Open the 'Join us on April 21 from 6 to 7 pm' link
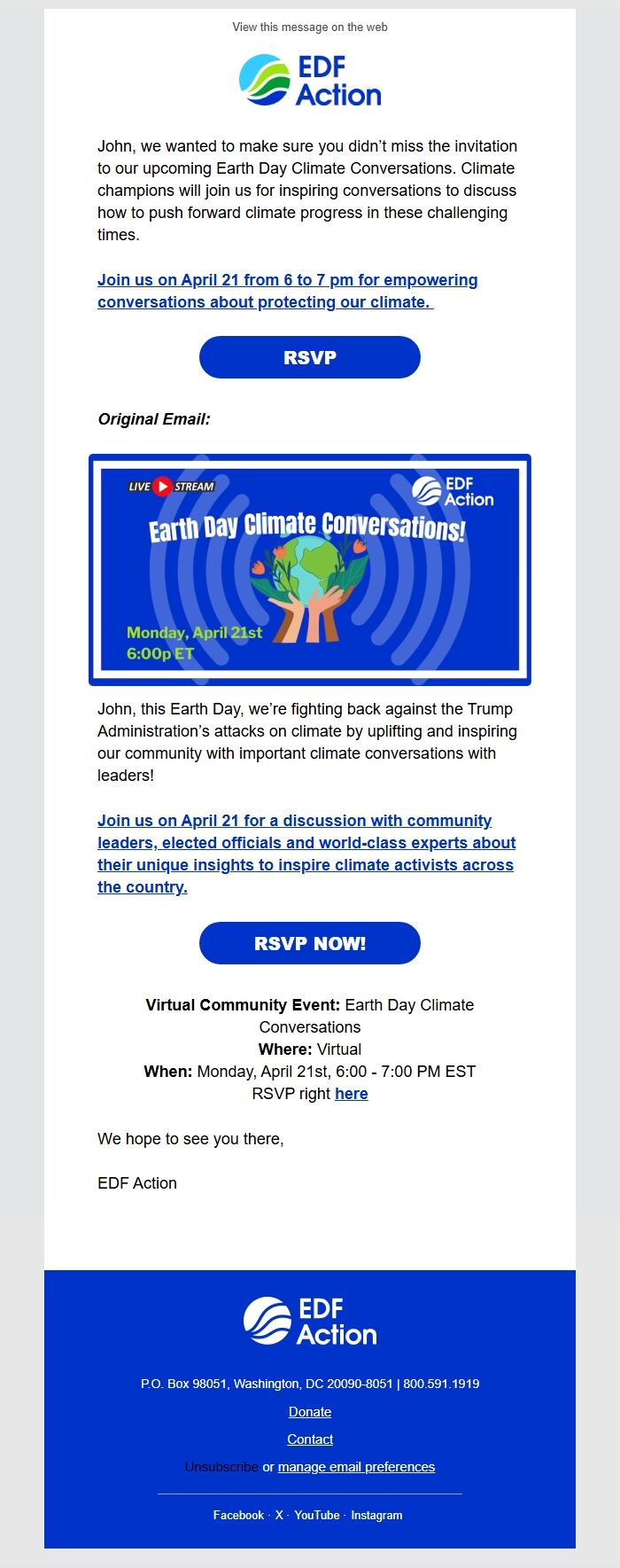This screenshot has width=620, height=1568. (x=287, y=291)
